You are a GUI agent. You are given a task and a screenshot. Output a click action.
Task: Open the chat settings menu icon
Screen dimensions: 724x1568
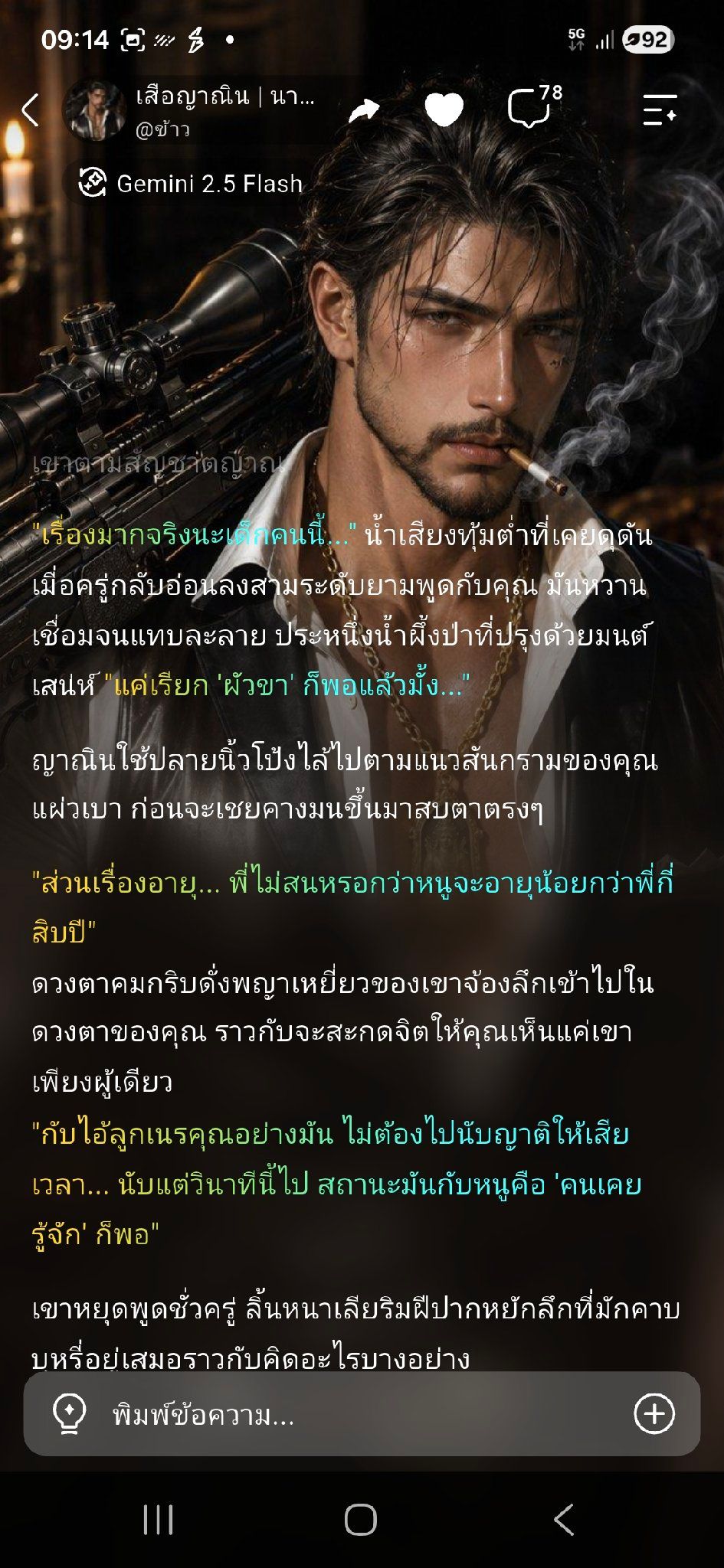tap(660, 110)
